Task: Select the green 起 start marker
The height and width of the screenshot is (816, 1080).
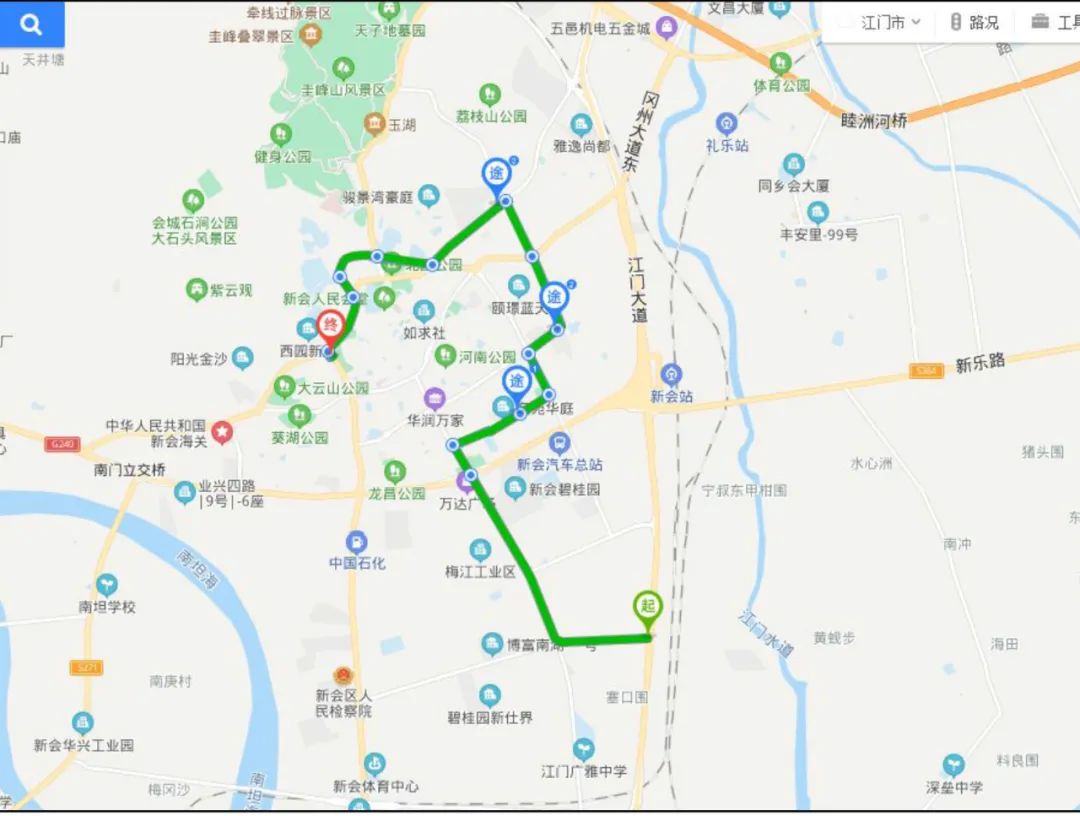Action: click(x=647, y=608)
